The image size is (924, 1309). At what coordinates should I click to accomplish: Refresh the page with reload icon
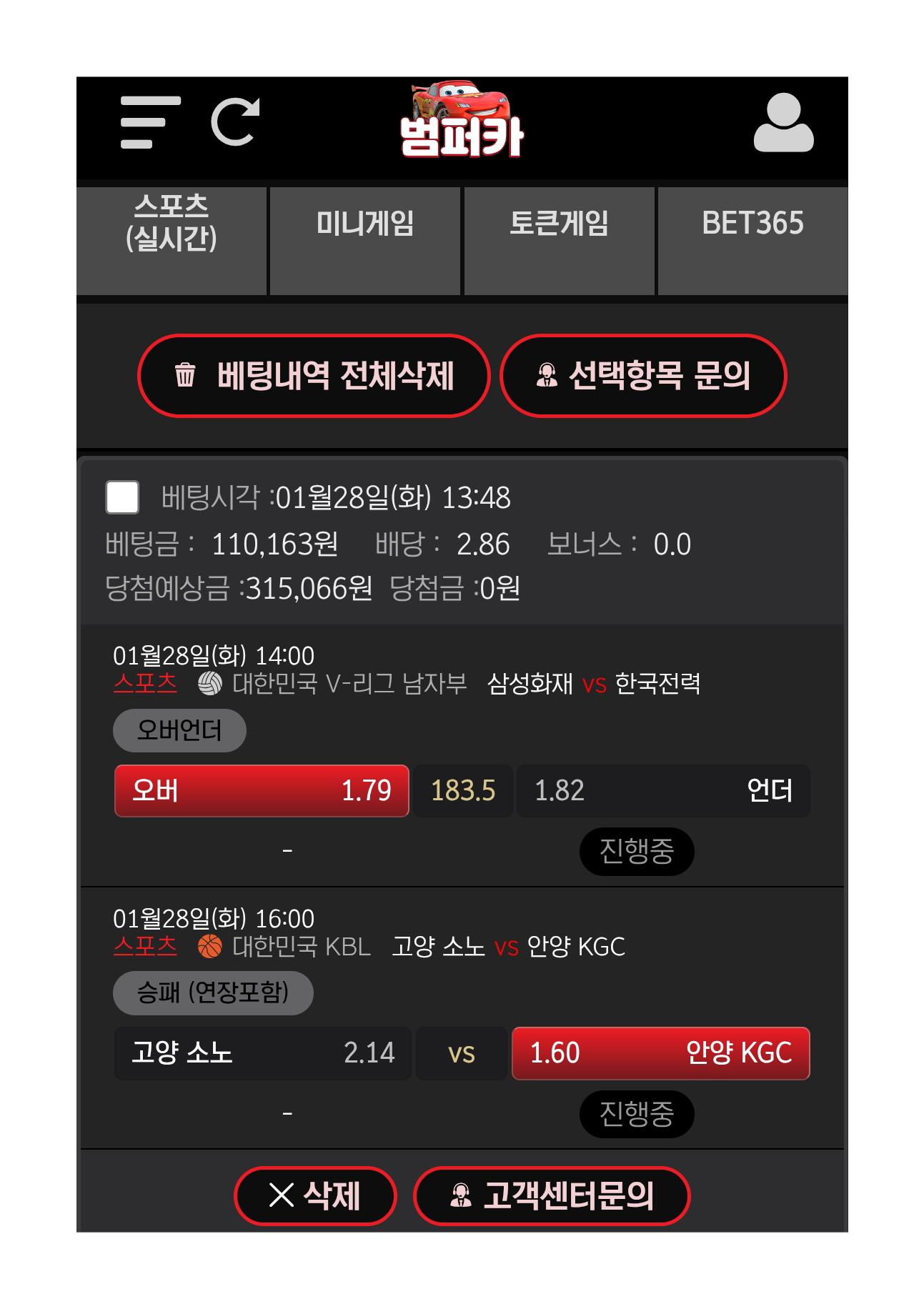coord(235,122)
